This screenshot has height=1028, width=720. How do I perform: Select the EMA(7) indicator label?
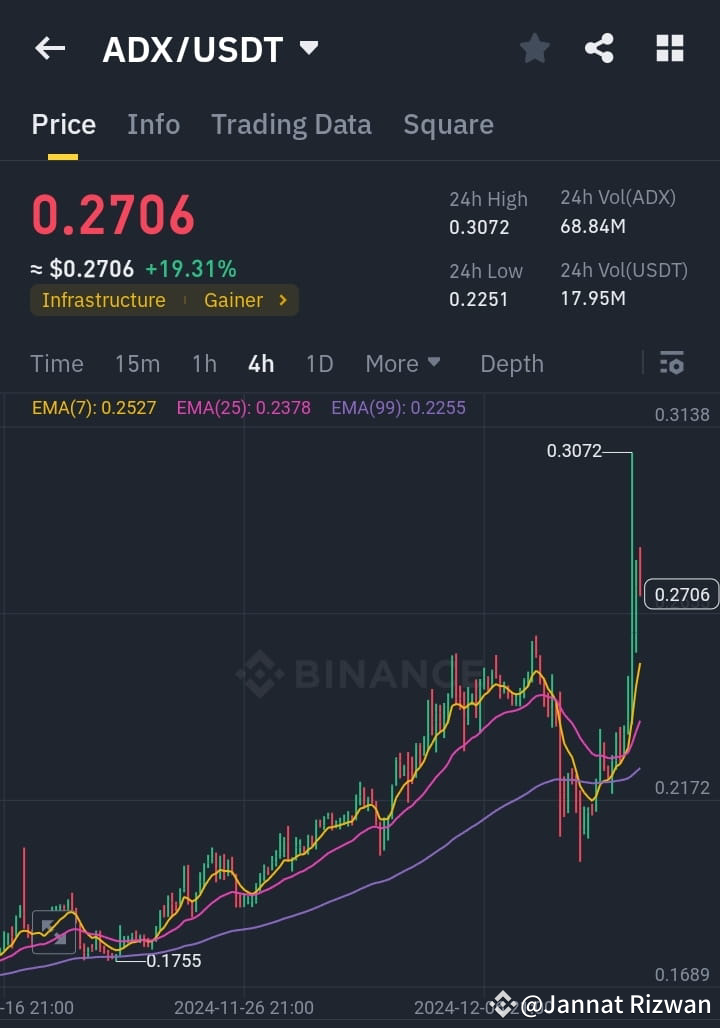94,408
